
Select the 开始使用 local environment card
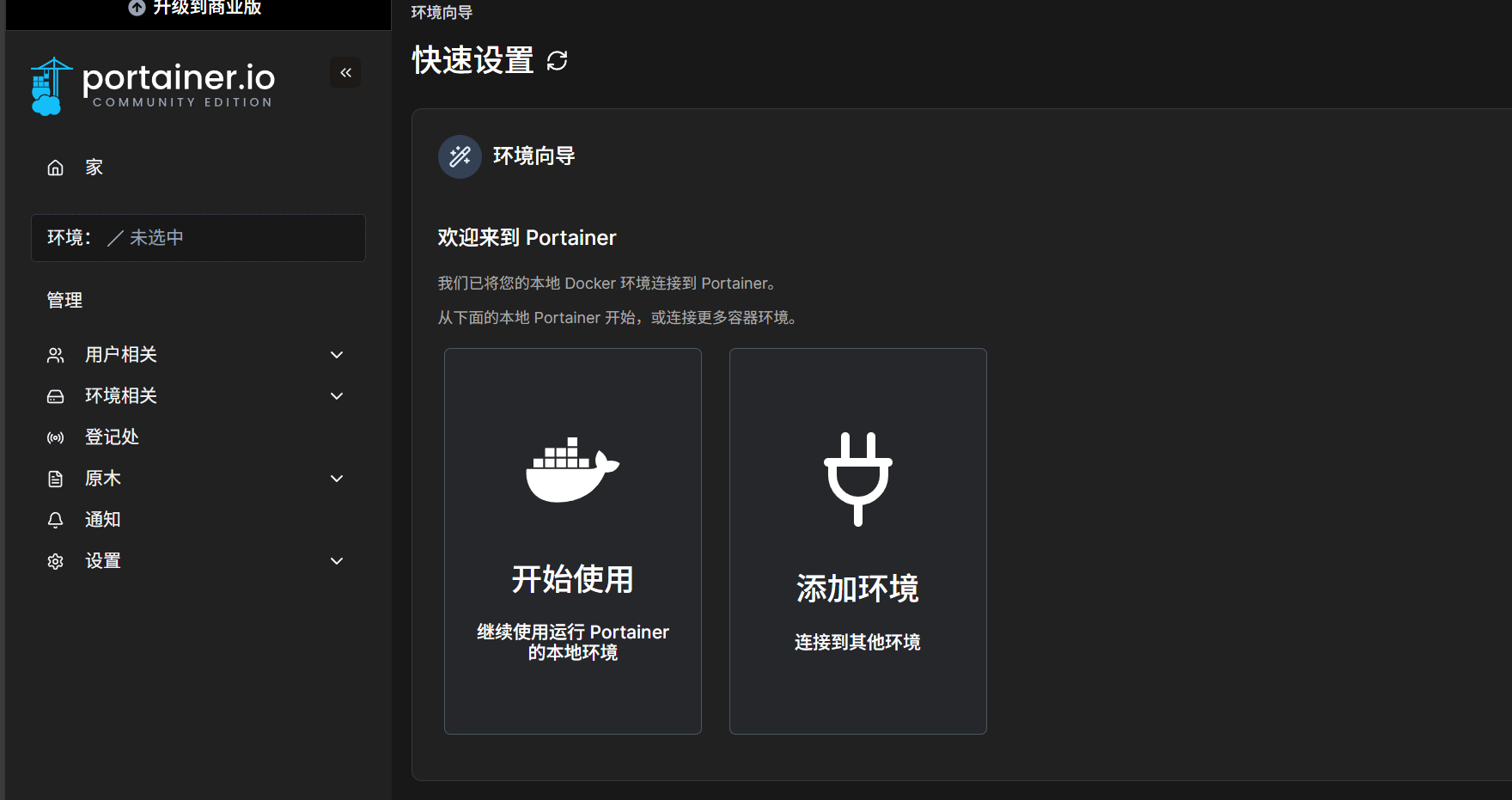point(573,541)
